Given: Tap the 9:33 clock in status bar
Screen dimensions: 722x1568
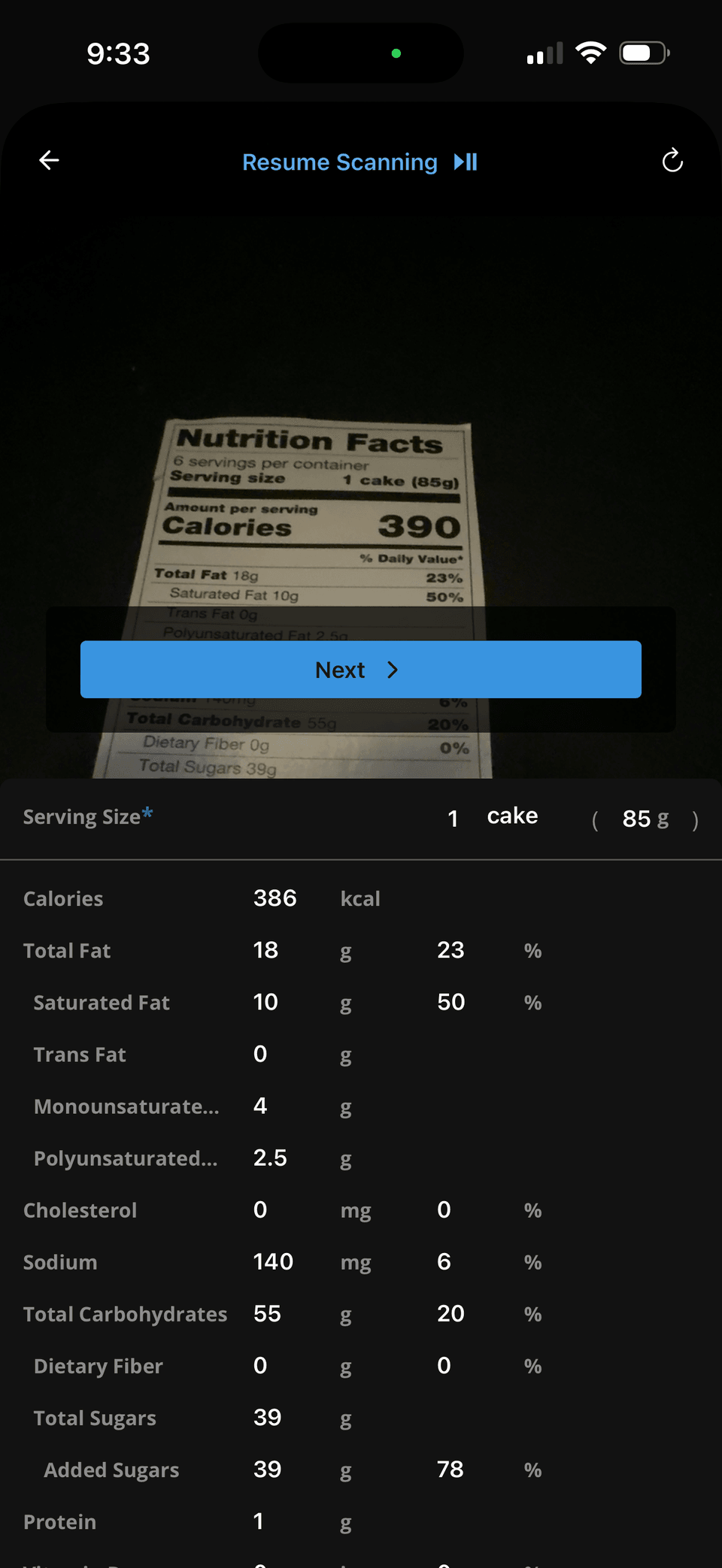Looking at the screenshot, I should [x=118, y=53].
